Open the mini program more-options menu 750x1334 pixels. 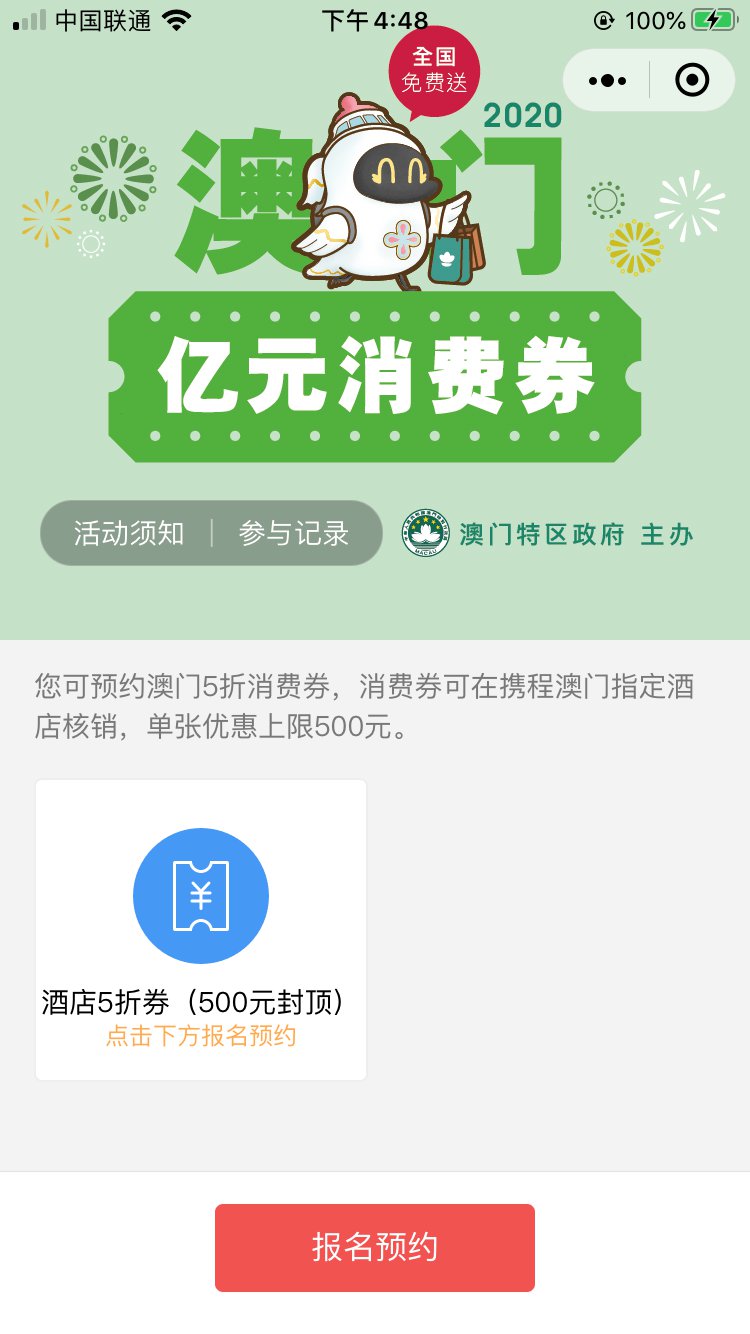pos(608,80)
